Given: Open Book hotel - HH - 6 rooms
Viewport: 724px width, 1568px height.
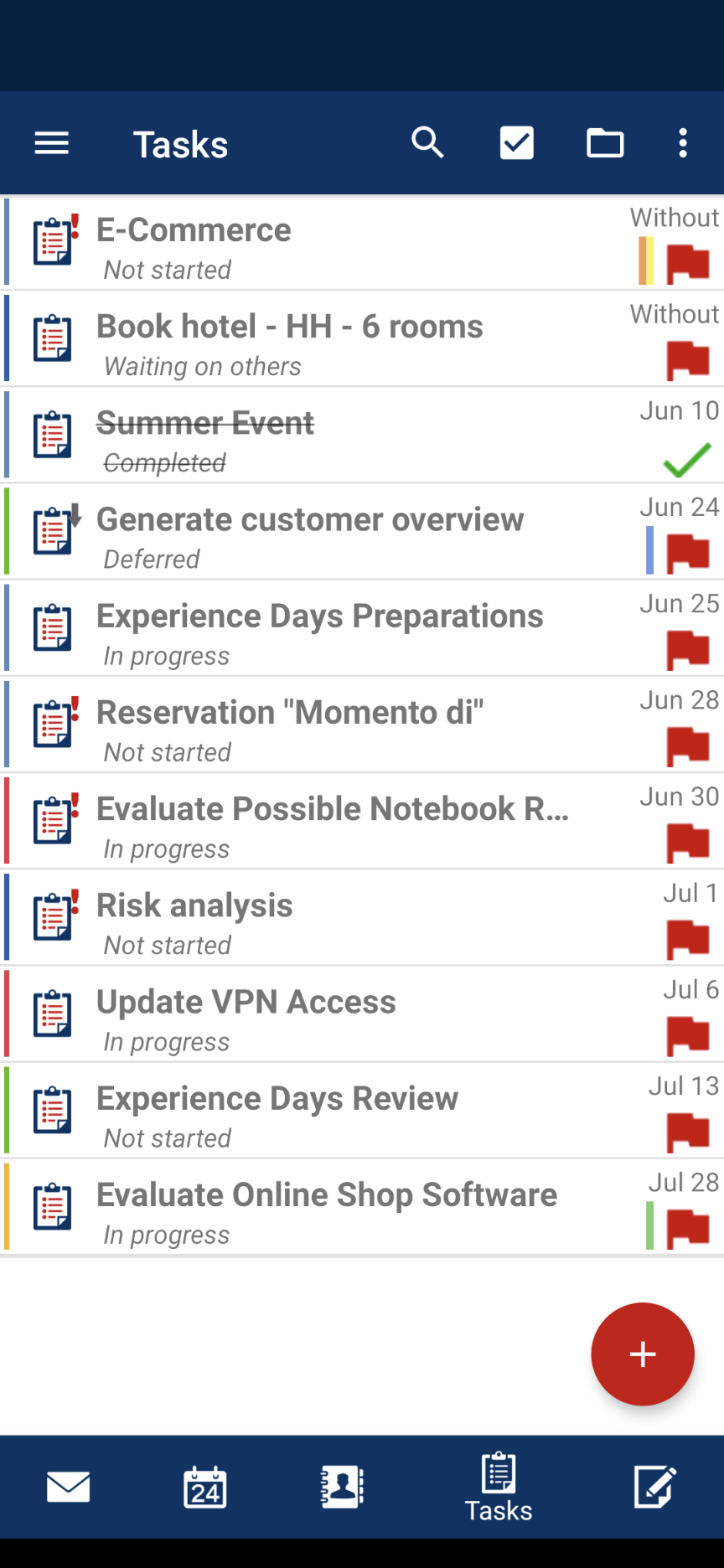Looking at the screenshot, I should coord(335,340).
